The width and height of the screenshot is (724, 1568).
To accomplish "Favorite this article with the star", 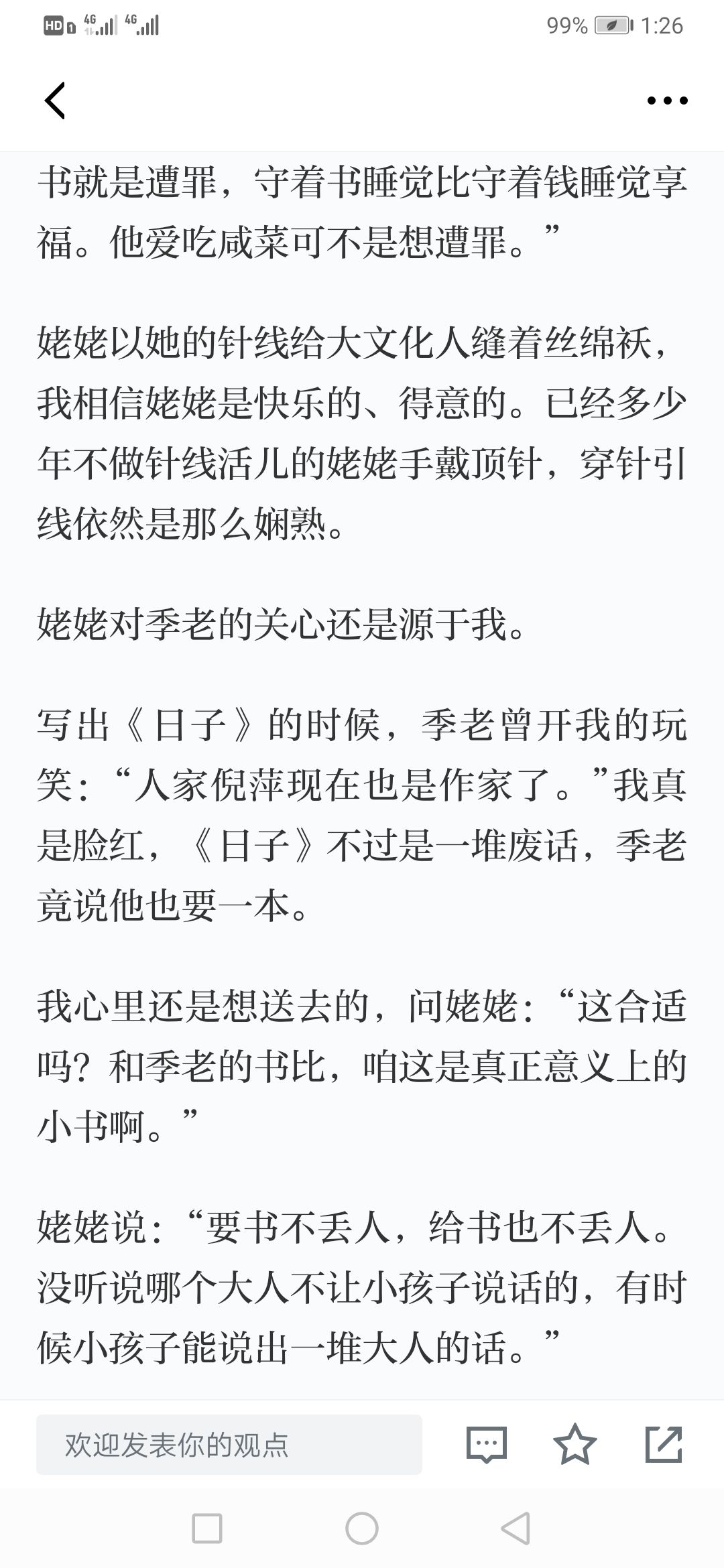I will pyautogui.click(x=575, y=1444).
